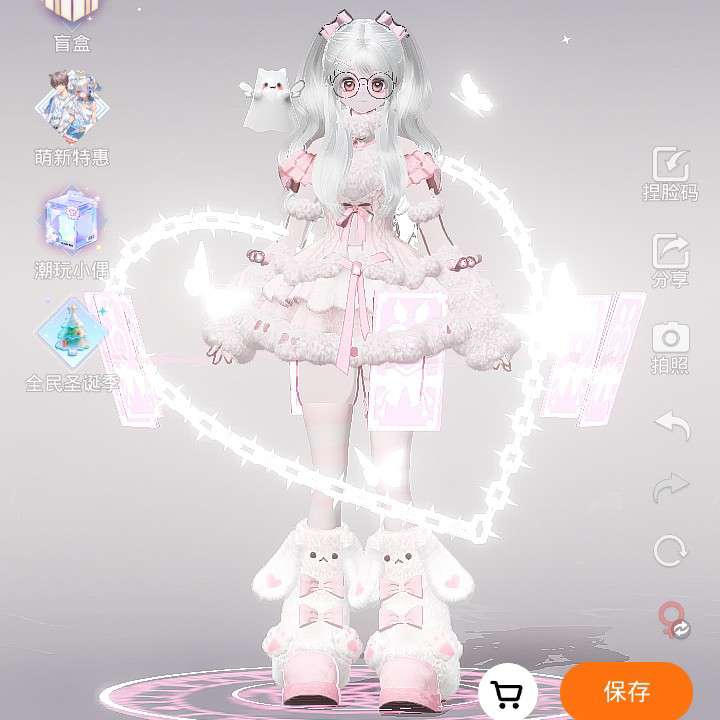Open the shopping cart

[x=508, y=692]
